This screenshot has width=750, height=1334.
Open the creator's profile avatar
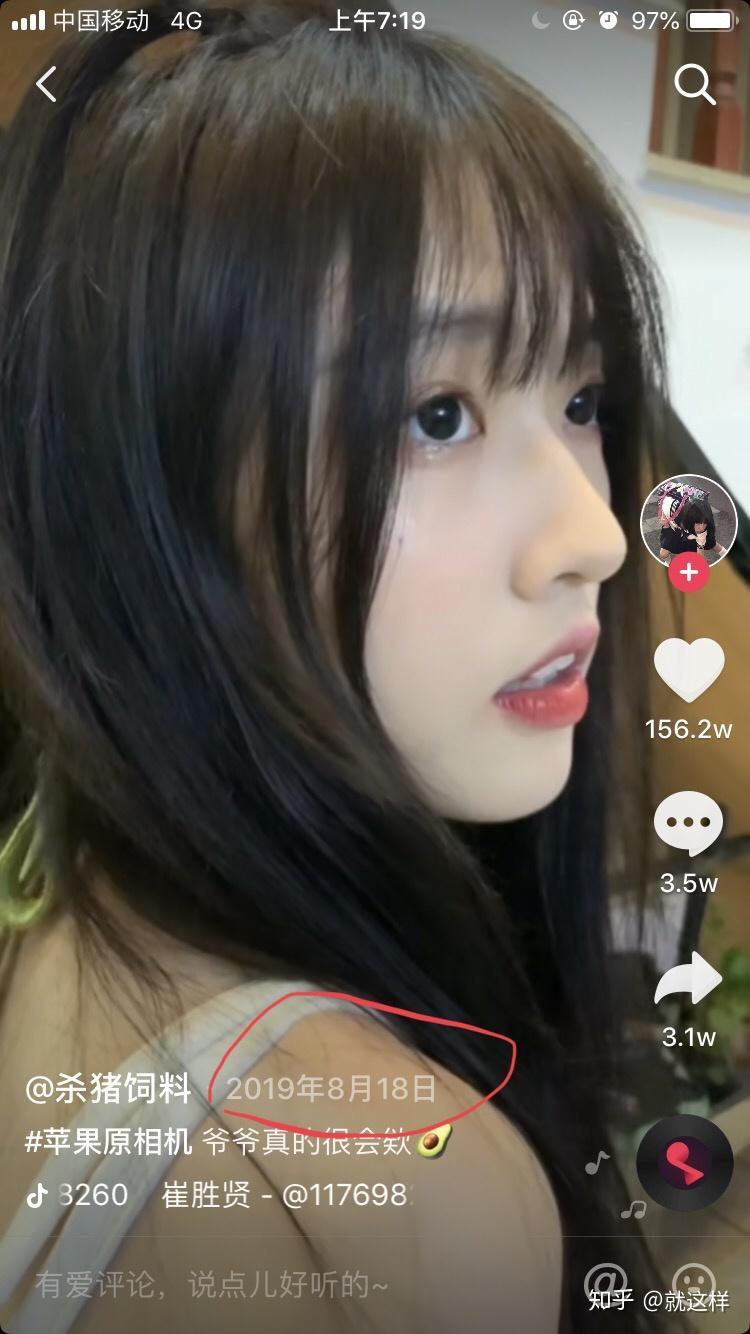click(688, 521)
